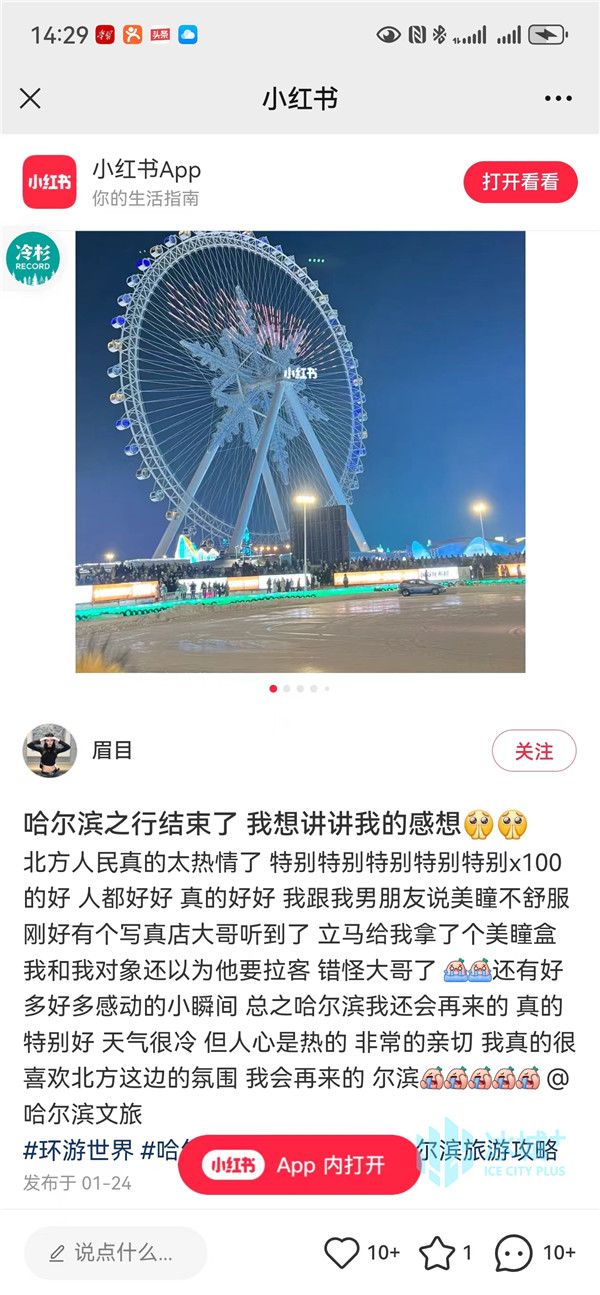Open the three-dot overflow menu

point(558,98)
